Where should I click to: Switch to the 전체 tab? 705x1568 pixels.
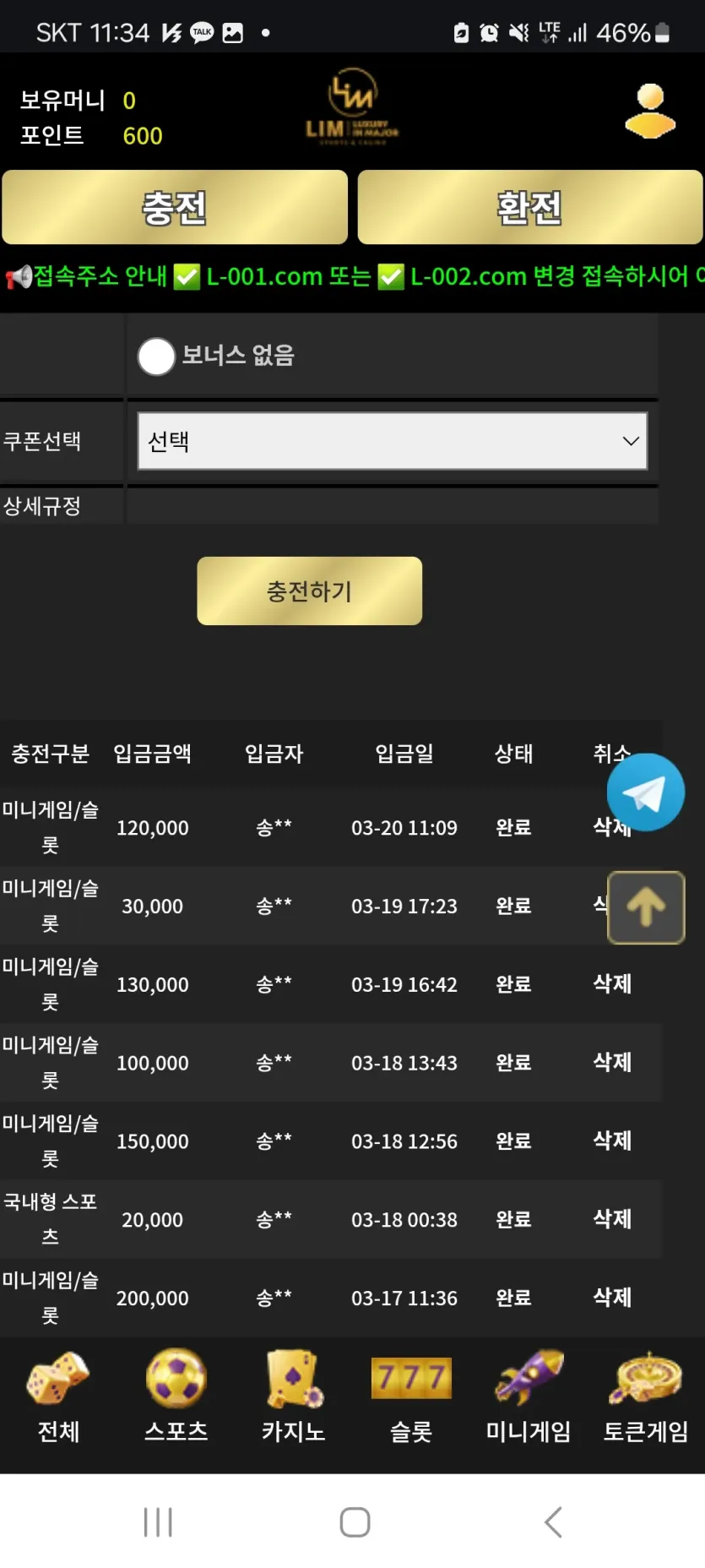58,1397
